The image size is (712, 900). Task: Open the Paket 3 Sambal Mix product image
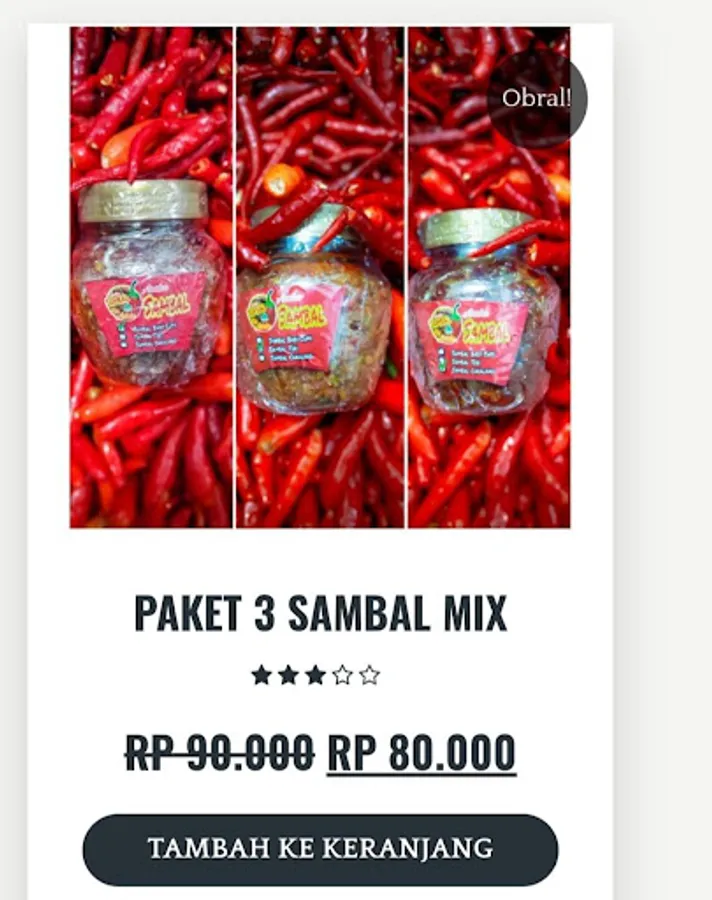[320, 277]
